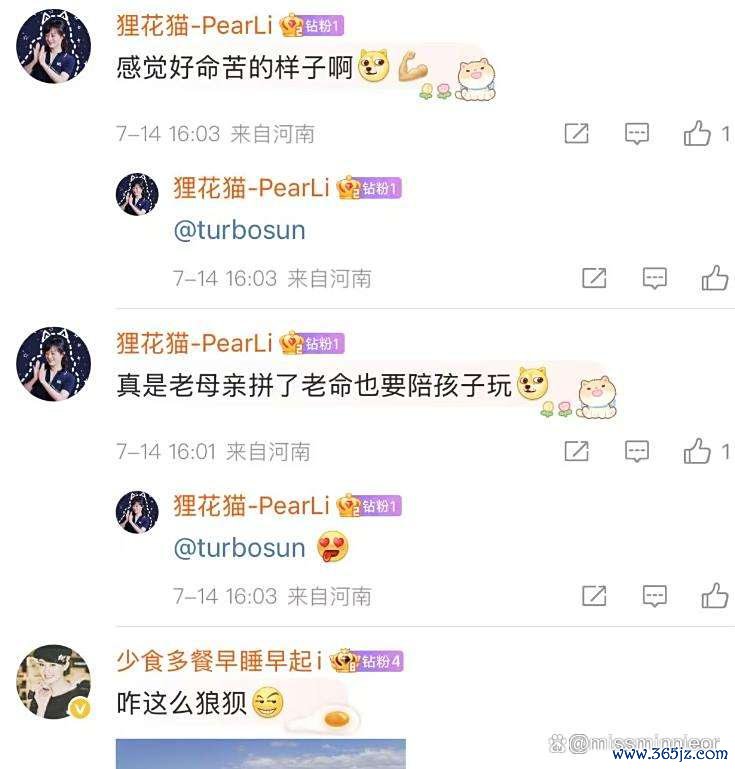Like the @turbosun reply with heart-eyes emoji
Screen dimensions: 735x769
pyautogui.click(x=715, y=596)
